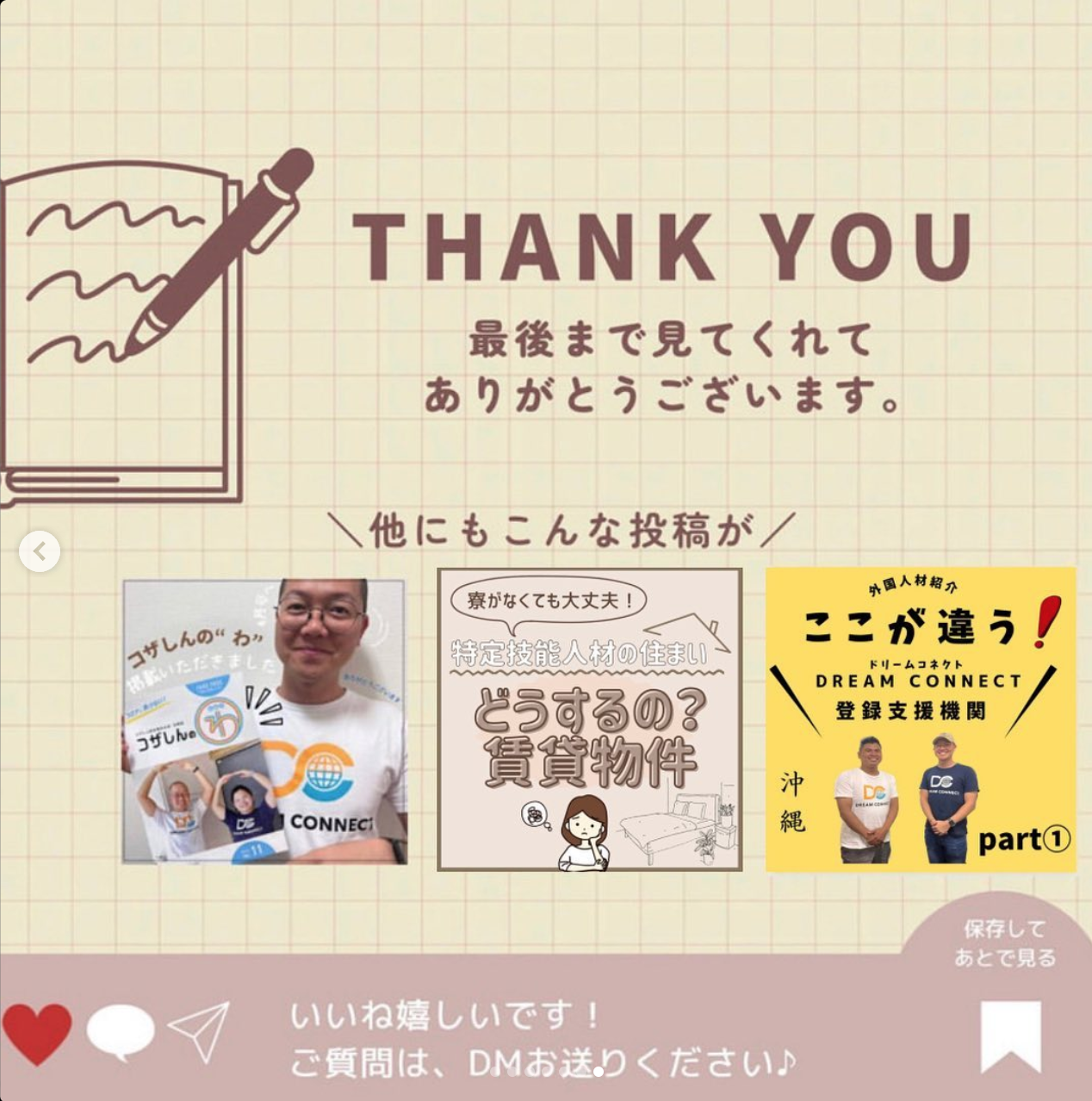Viewport: 1092px width, 1101px height.
Task: Go to the previous carousel slide
Action: pyautogui.click(x=40, y=551)
